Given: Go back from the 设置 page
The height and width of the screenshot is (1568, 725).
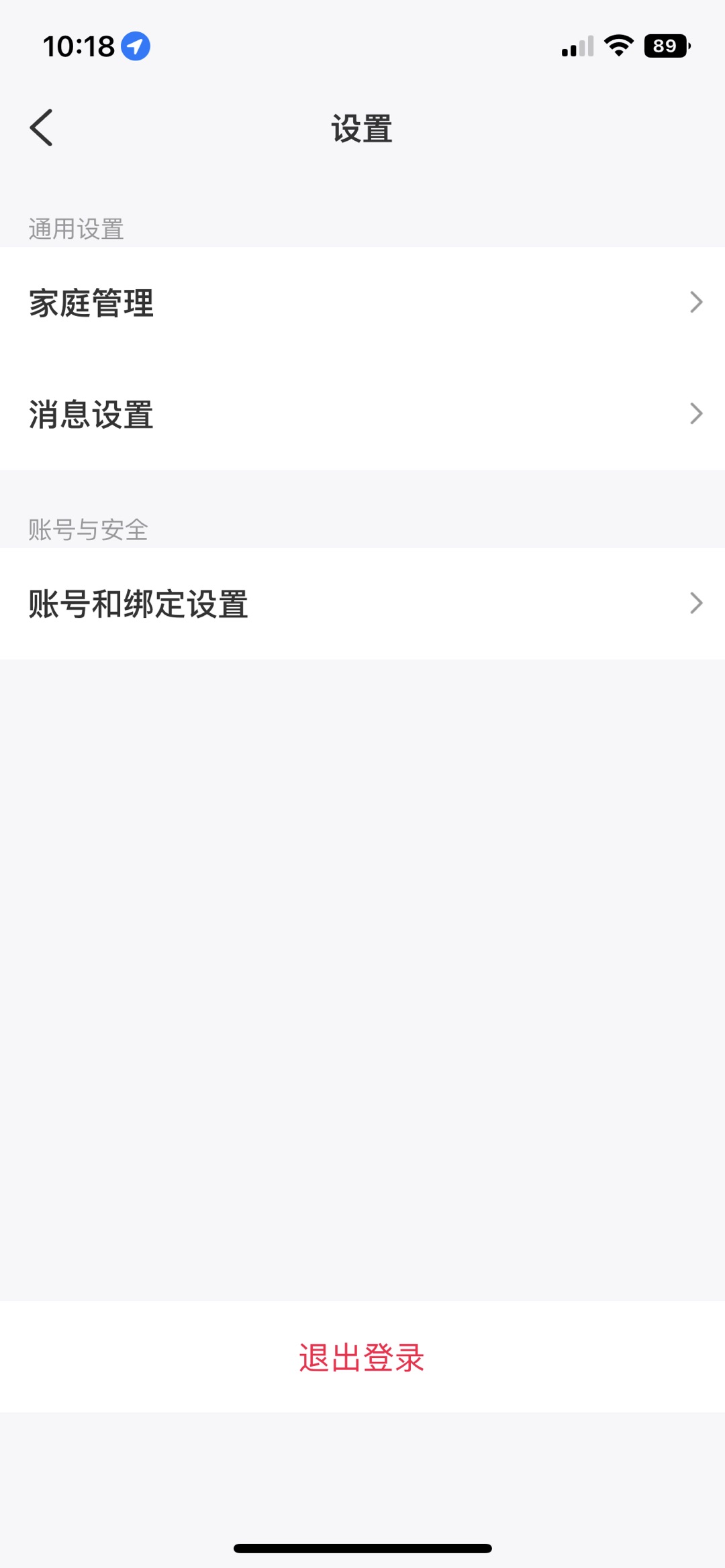Looking at the screenshot, I should pos(42,127).
